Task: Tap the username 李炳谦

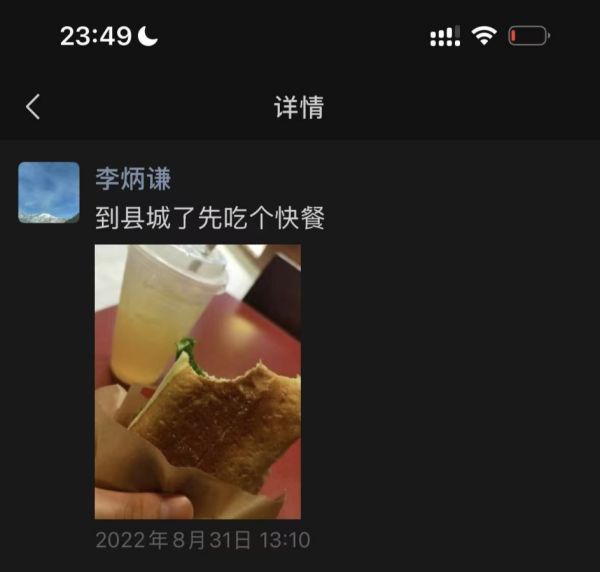Action: pos(133,179)
